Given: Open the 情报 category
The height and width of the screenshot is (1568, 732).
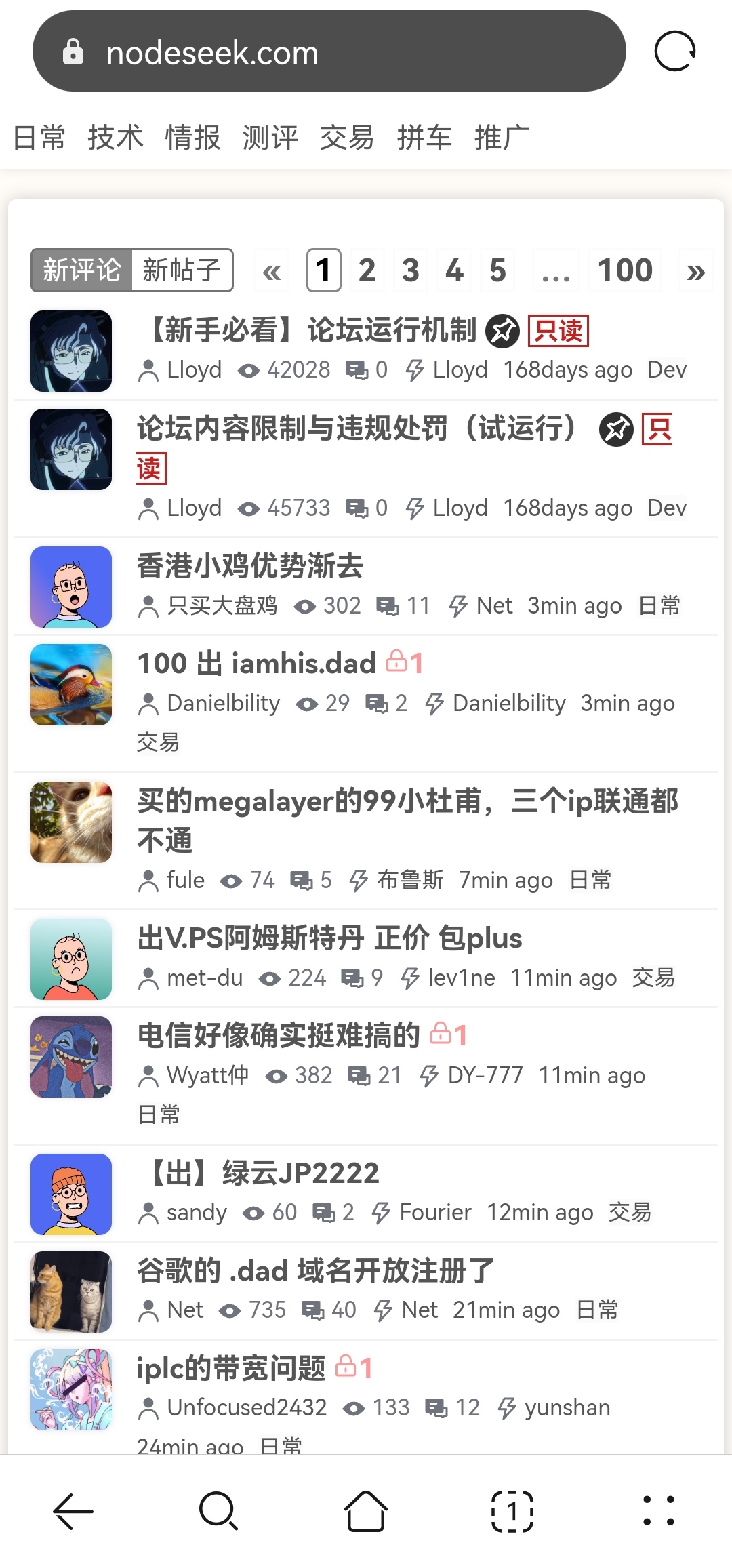Looking at the screenshot, I should click(192, 138).
